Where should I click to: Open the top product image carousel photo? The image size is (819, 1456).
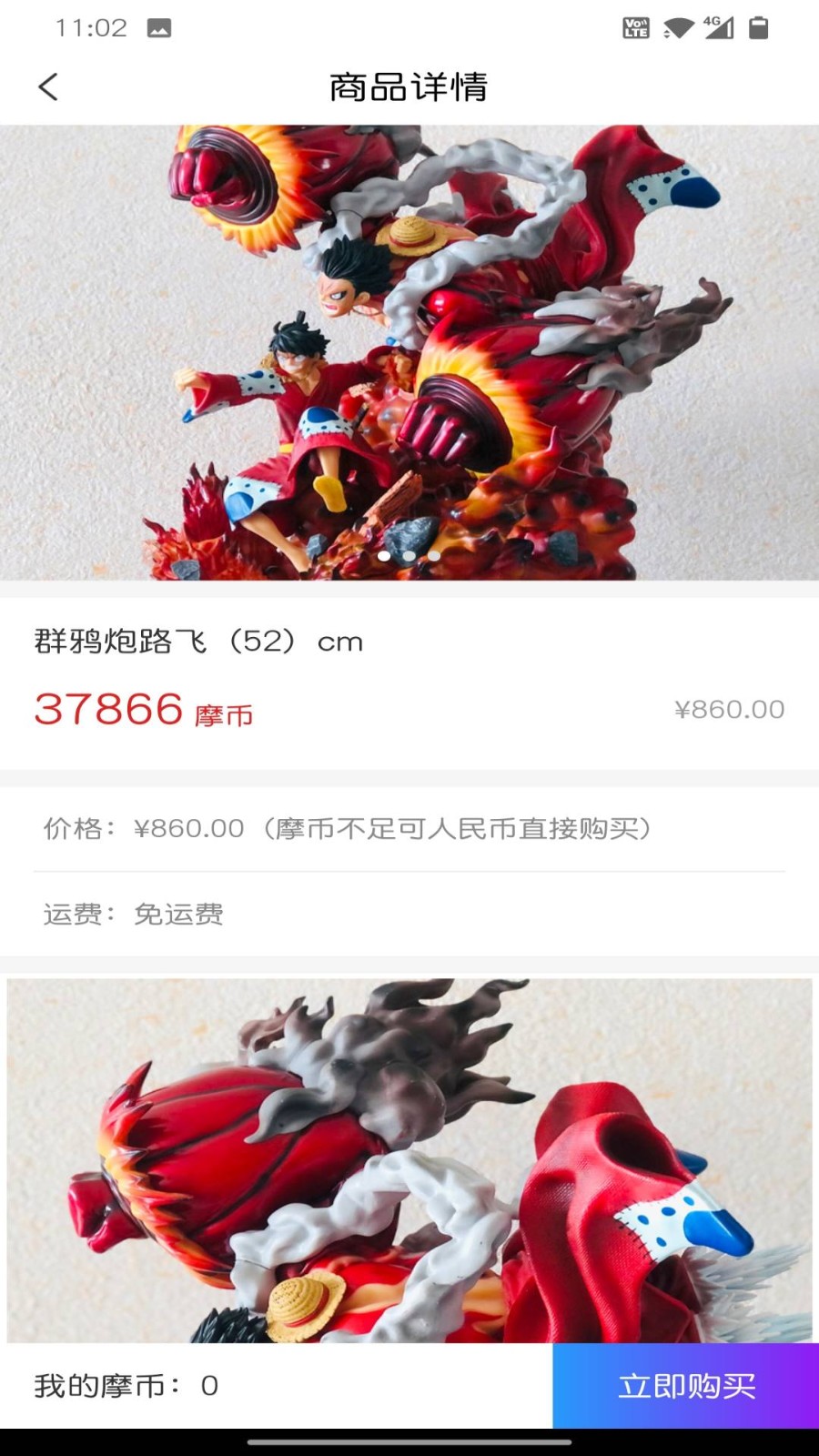[x=409, y=352]
